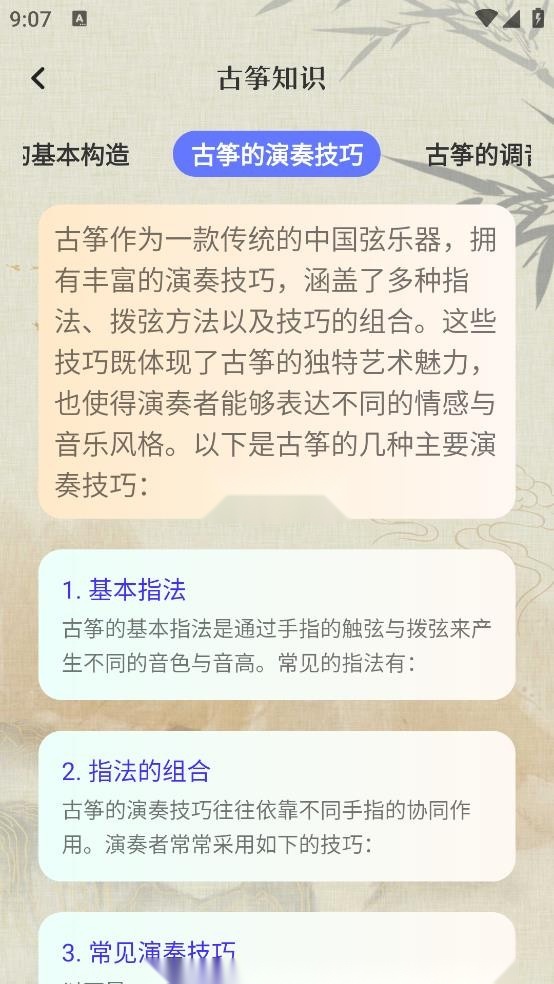This screenshot has height=984, width=554.
Task: Open the 指法的组合 card
Action: 277,806
